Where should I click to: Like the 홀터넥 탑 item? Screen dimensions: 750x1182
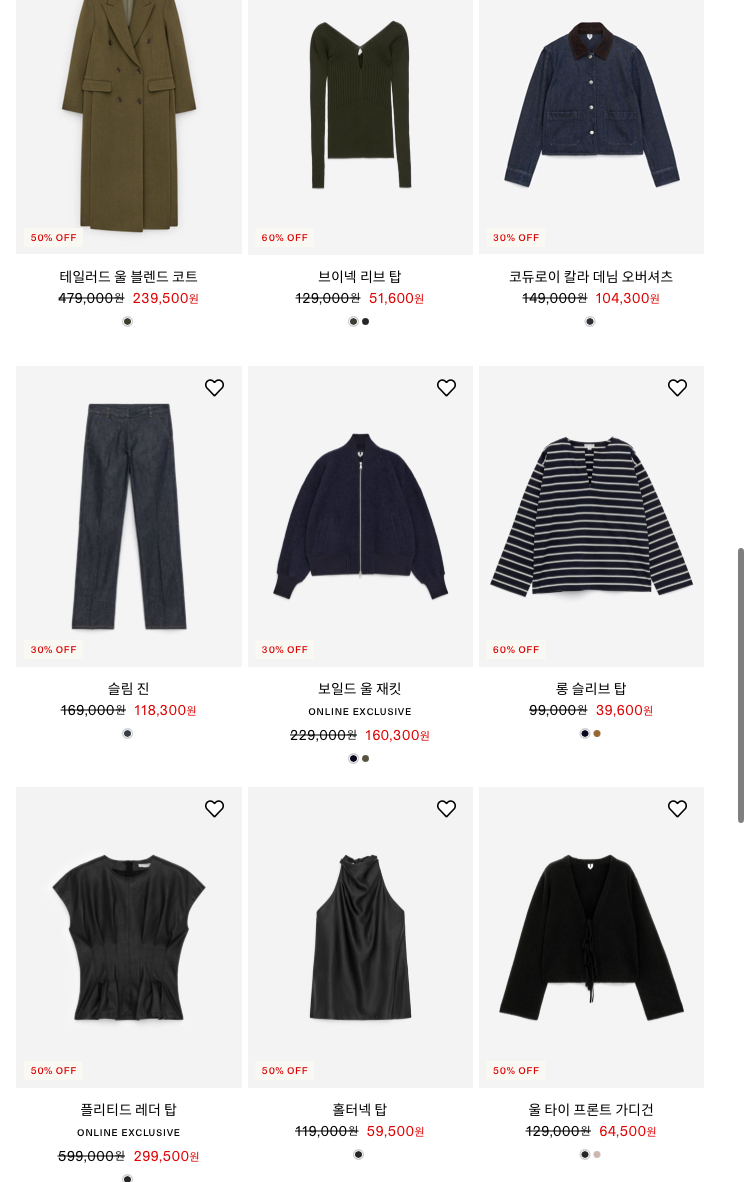tap(446, 809)
